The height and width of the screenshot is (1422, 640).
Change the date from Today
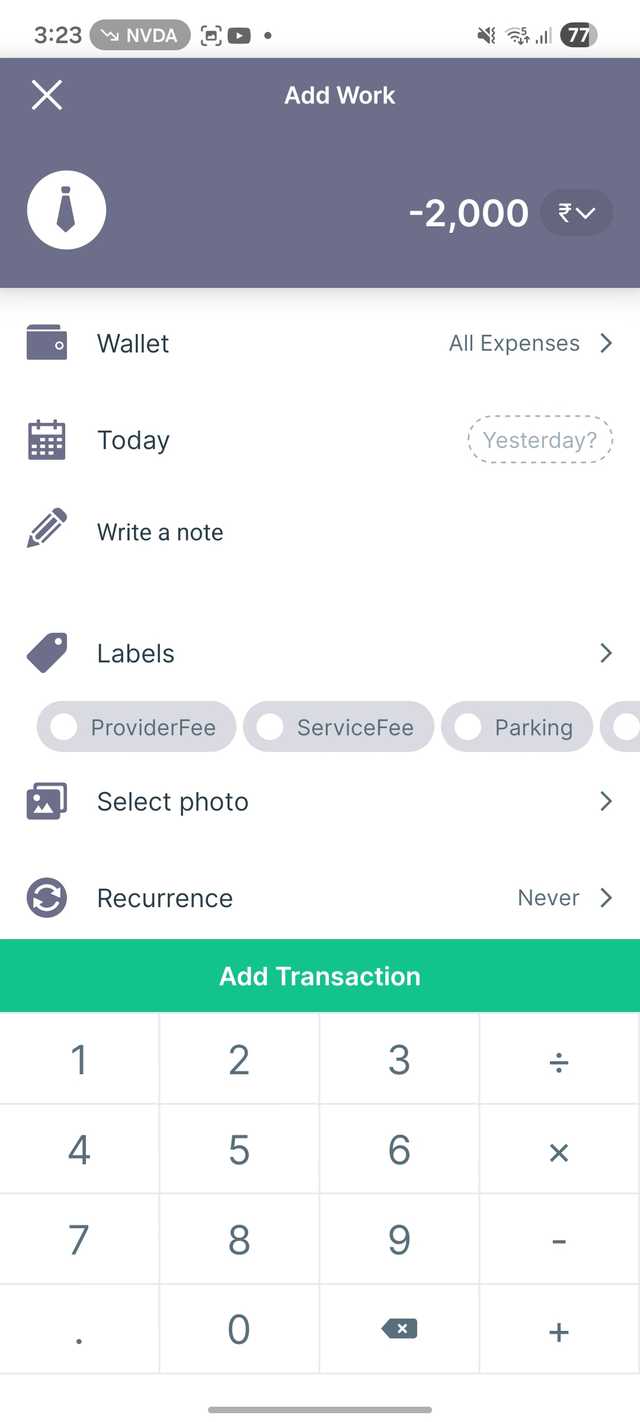[134, 440]
